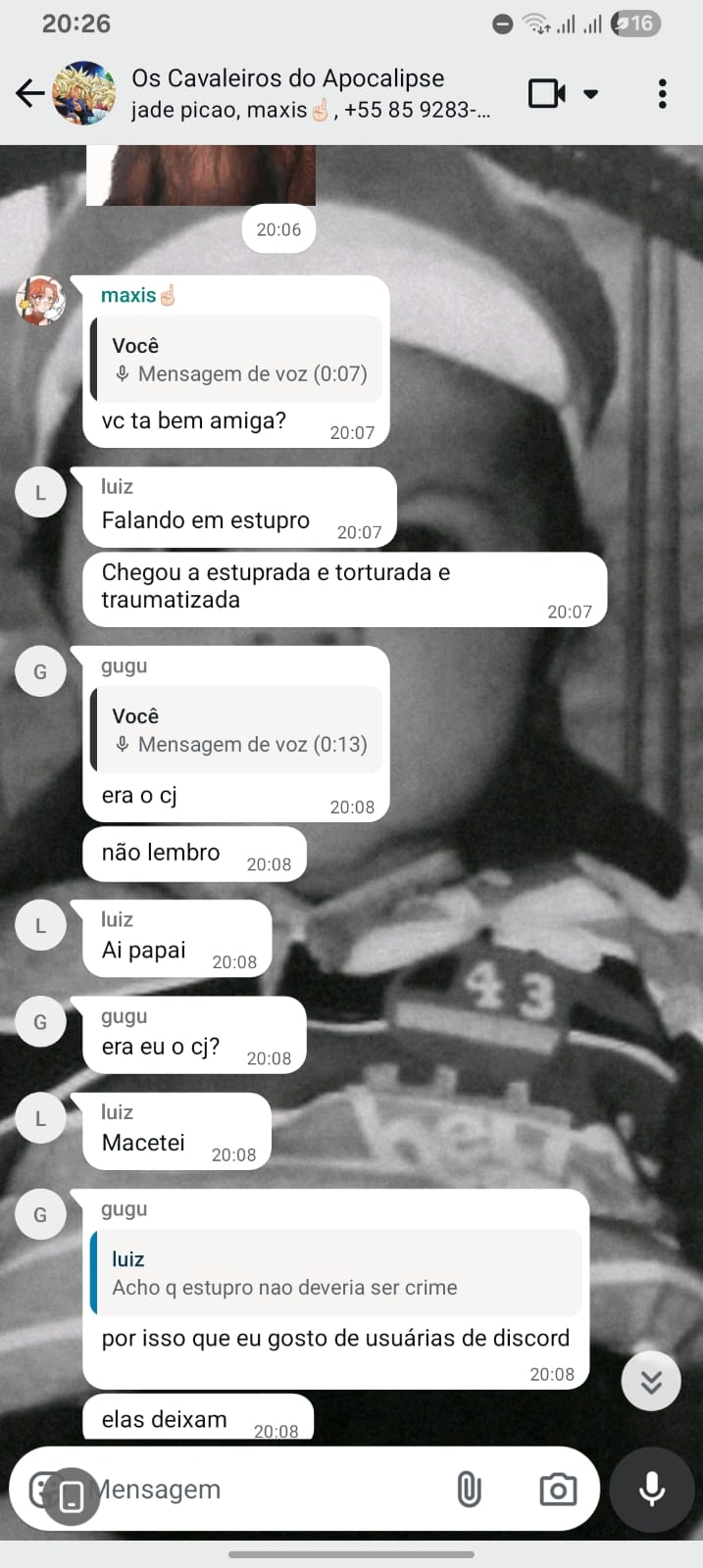Focus the Mensagem text field
The width and height of the screenshot is (703, 1568).
[x=265, y=1490]
